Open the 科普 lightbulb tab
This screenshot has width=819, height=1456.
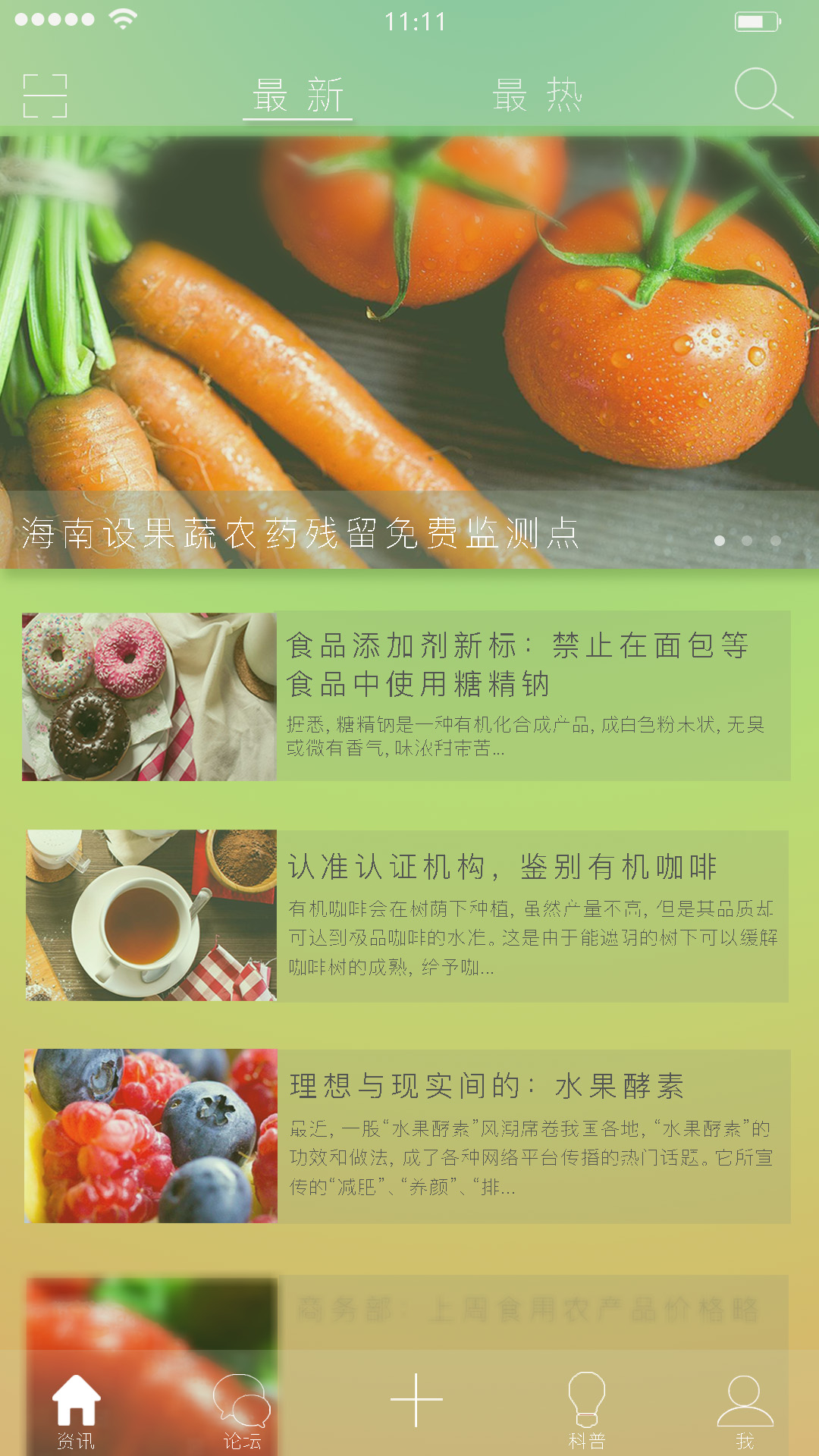click(587, 1410)
